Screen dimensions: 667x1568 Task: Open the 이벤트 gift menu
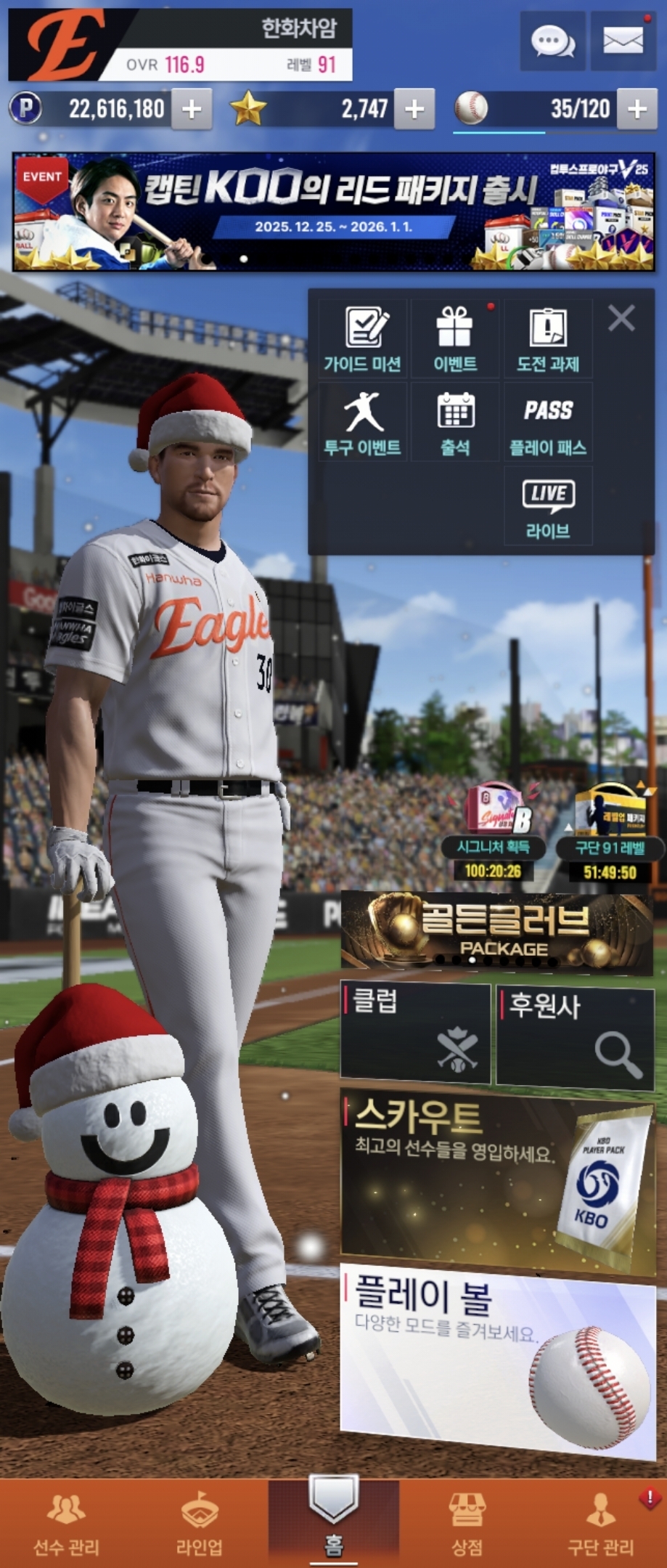click(455, 339)
